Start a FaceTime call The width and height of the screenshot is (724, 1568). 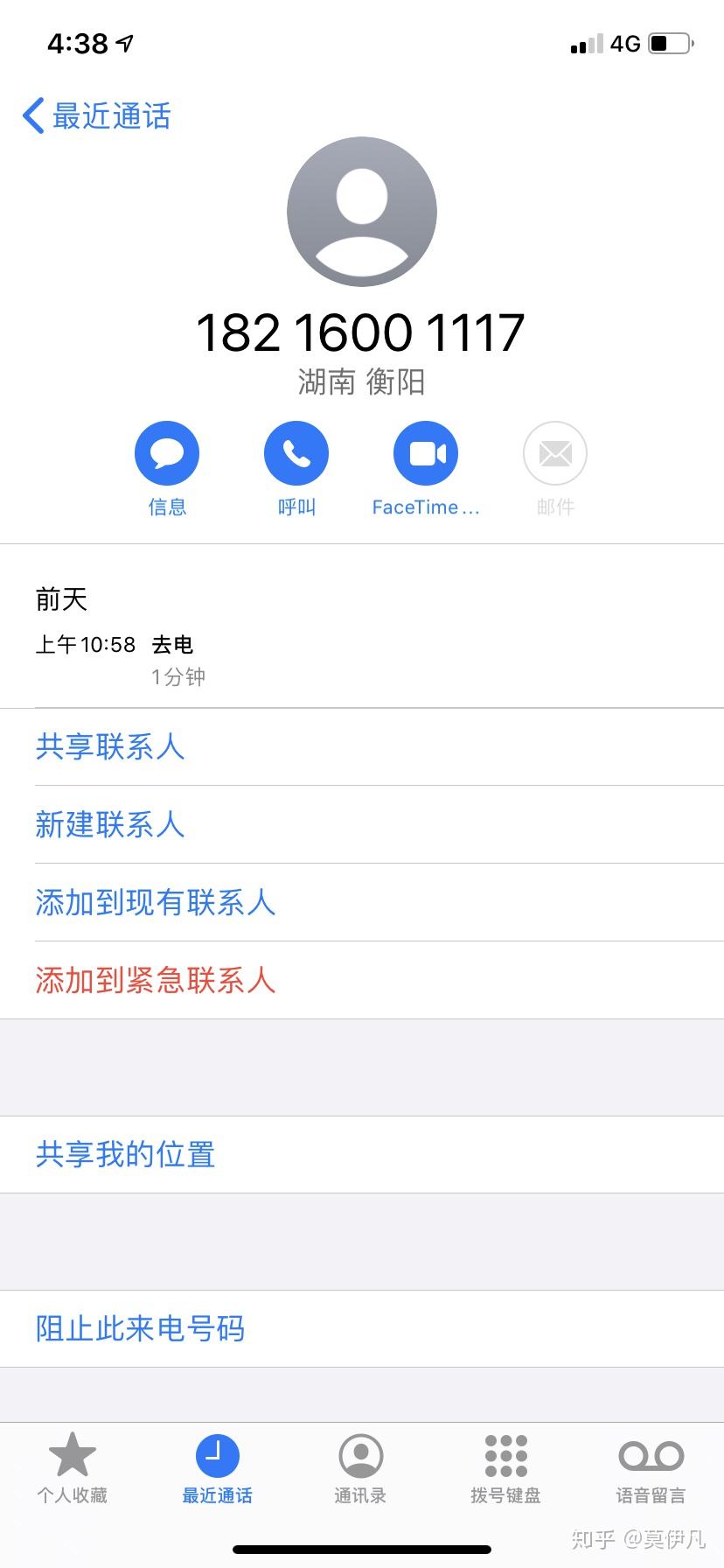click(425, 452)
